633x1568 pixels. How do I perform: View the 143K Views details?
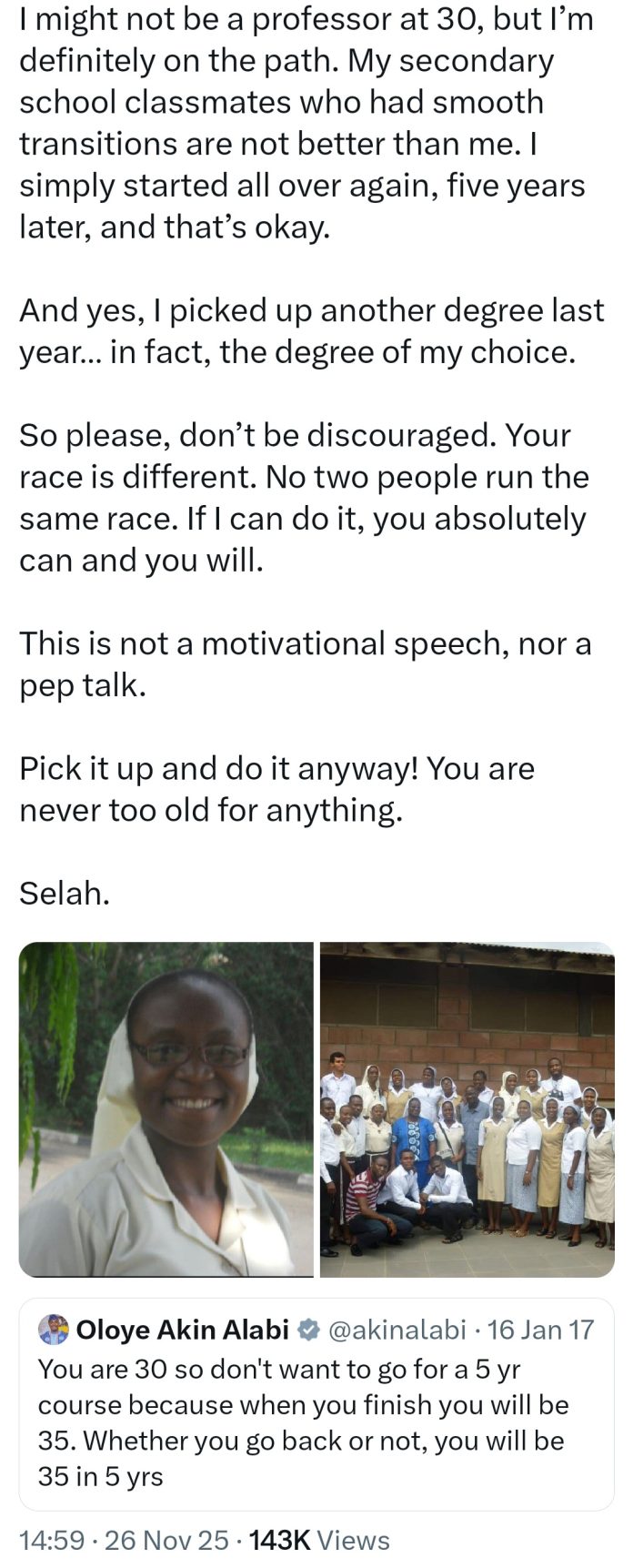click(x=318, y=1540)
